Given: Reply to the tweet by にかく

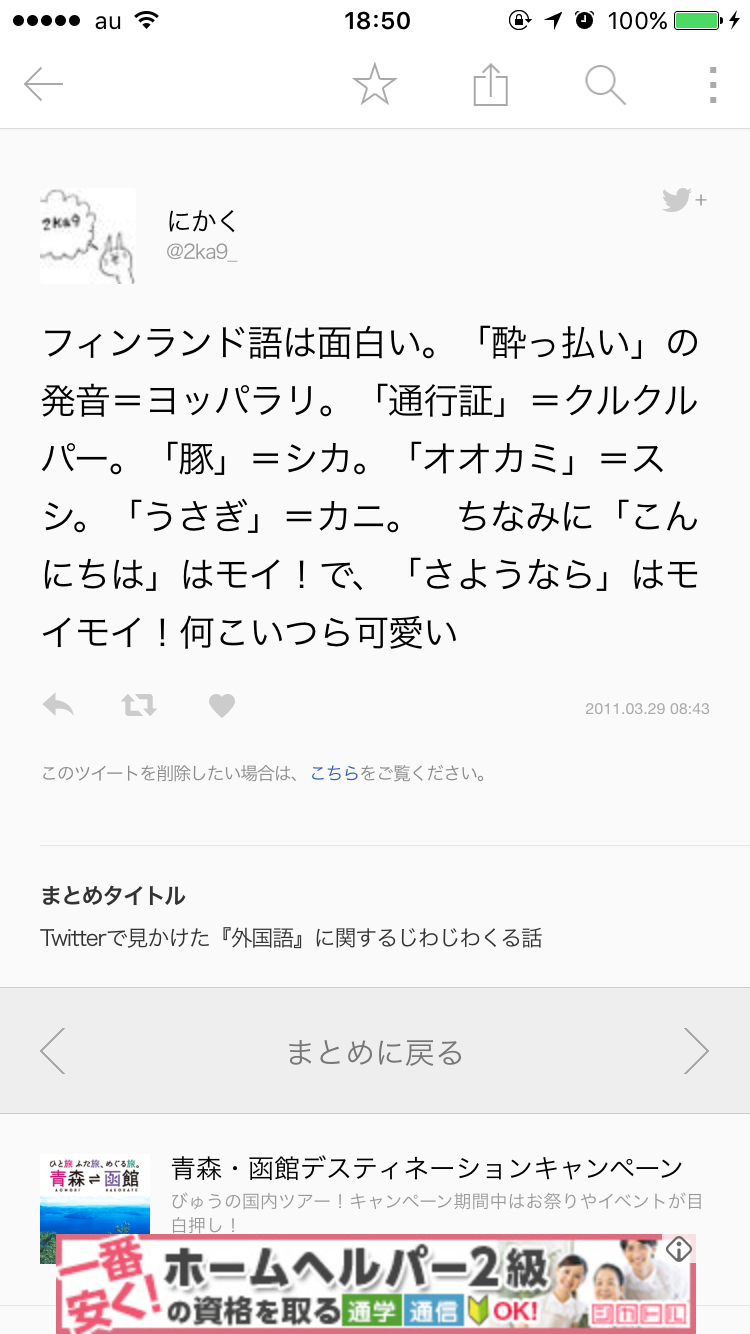Looking at the screenshot, I should pyautogui.click(x=58, y=706).
